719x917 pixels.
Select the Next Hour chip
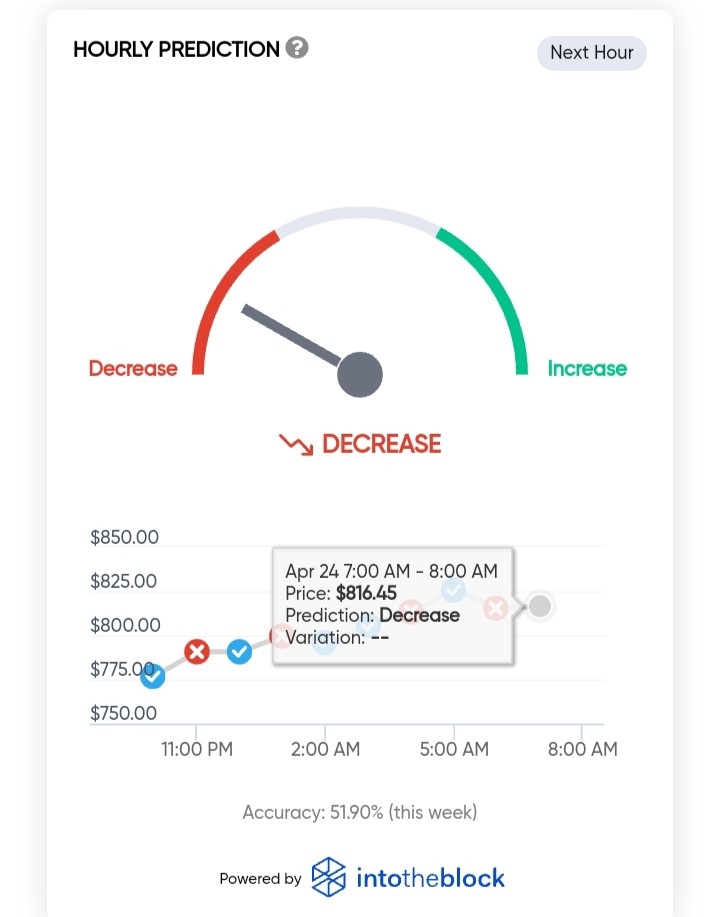point(591,53)
